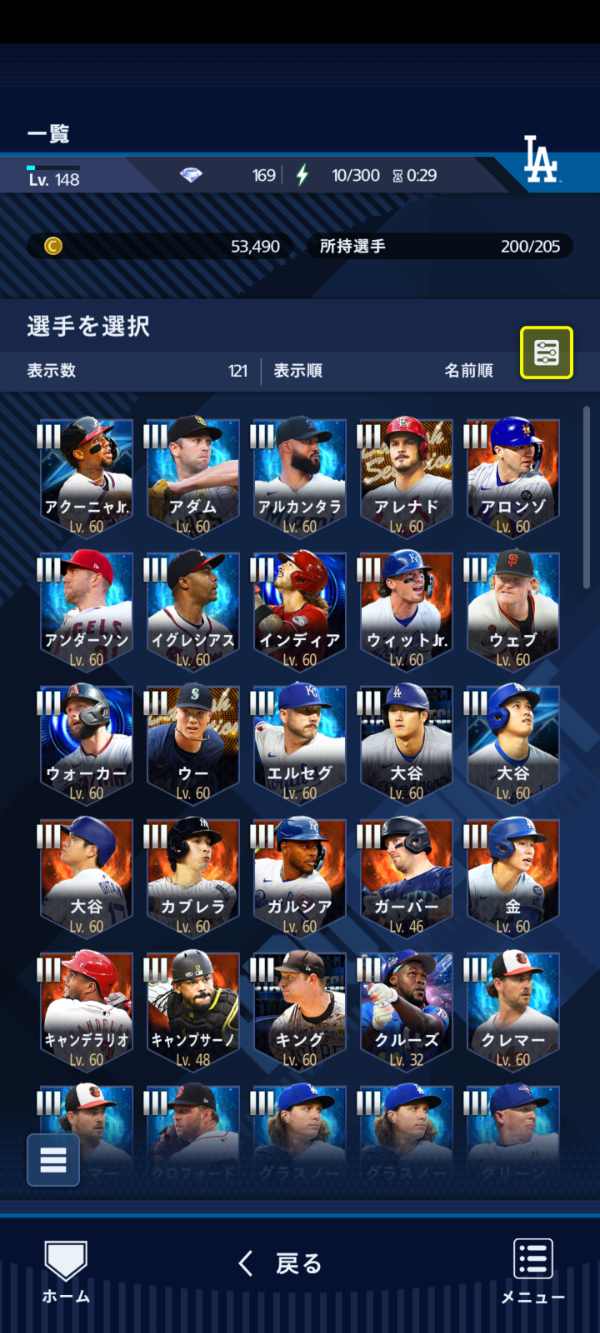The width and height of the screenshot is (600, 1333).
Task: Select player card アンダーソン
Action: (x=87, y=610)
